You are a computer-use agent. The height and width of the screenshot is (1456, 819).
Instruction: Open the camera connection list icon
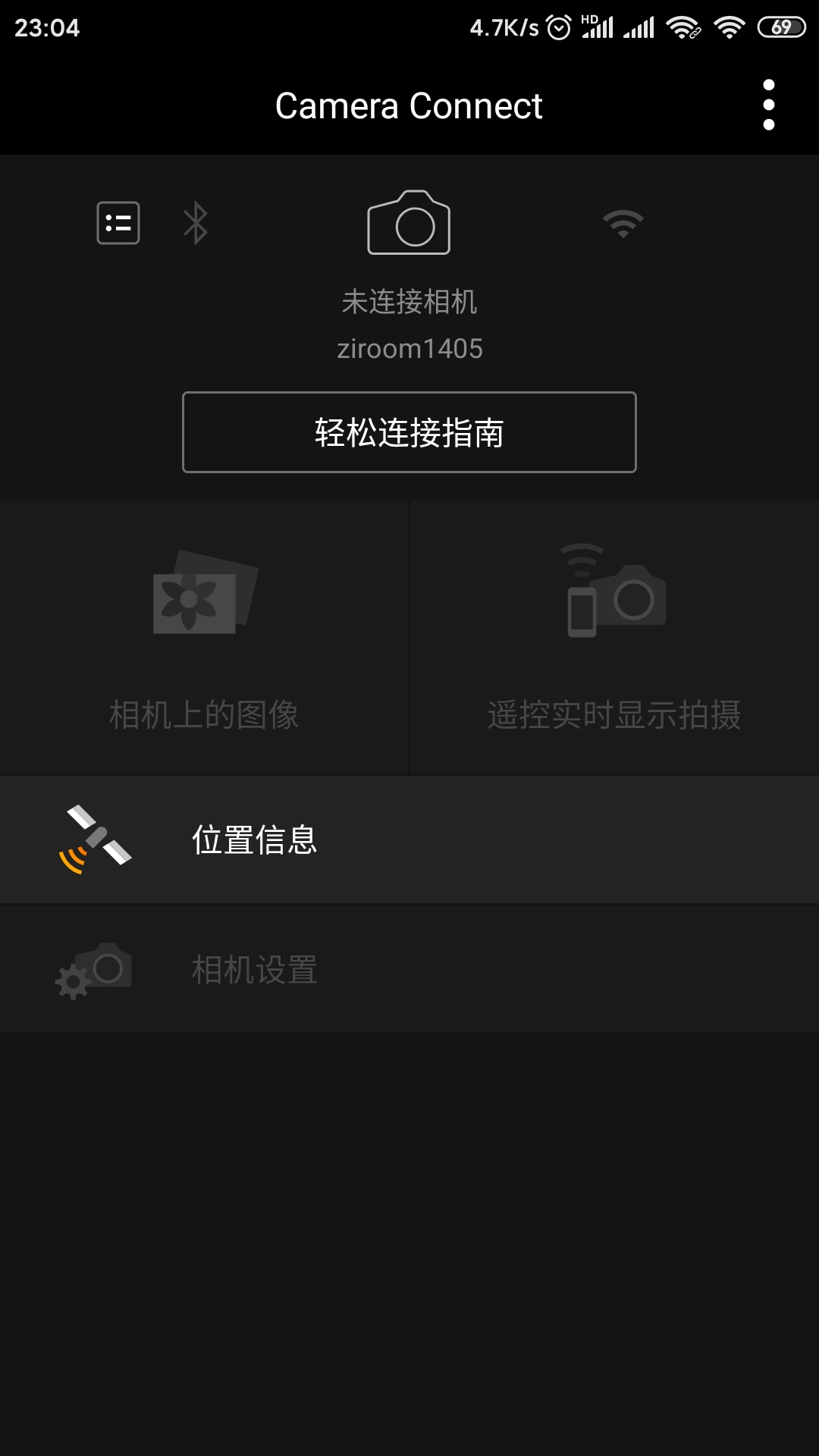119,223
